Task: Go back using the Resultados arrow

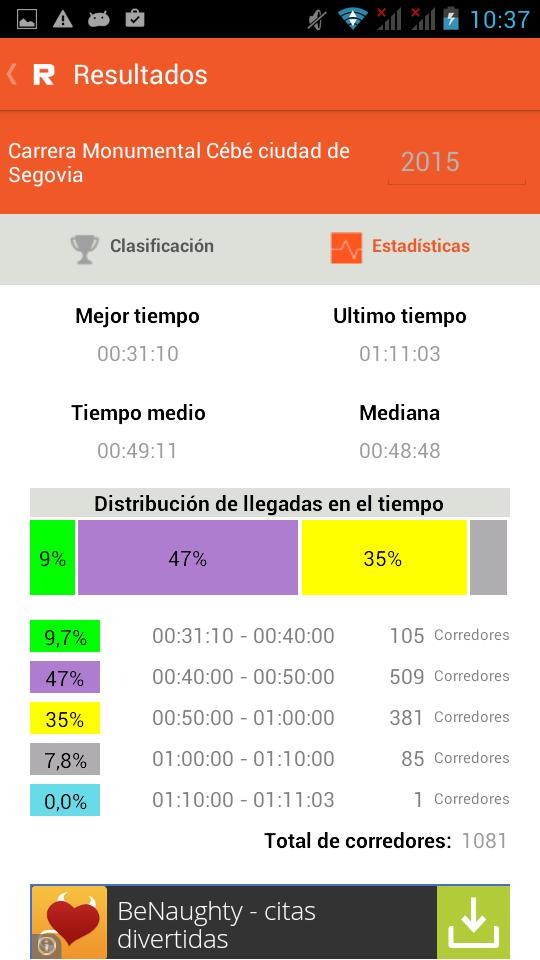Action: pos(11,75)
